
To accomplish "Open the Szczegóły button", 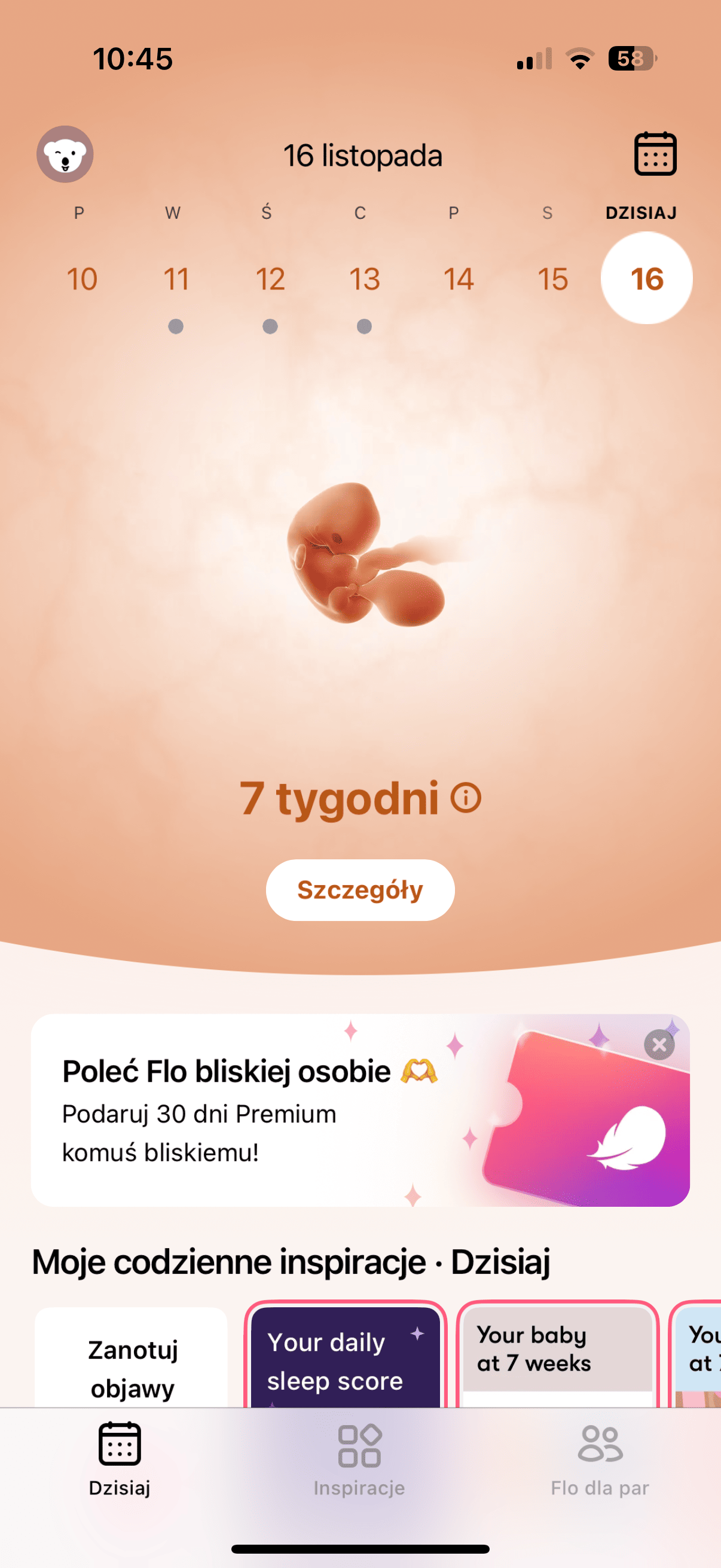I will point(360,890).
